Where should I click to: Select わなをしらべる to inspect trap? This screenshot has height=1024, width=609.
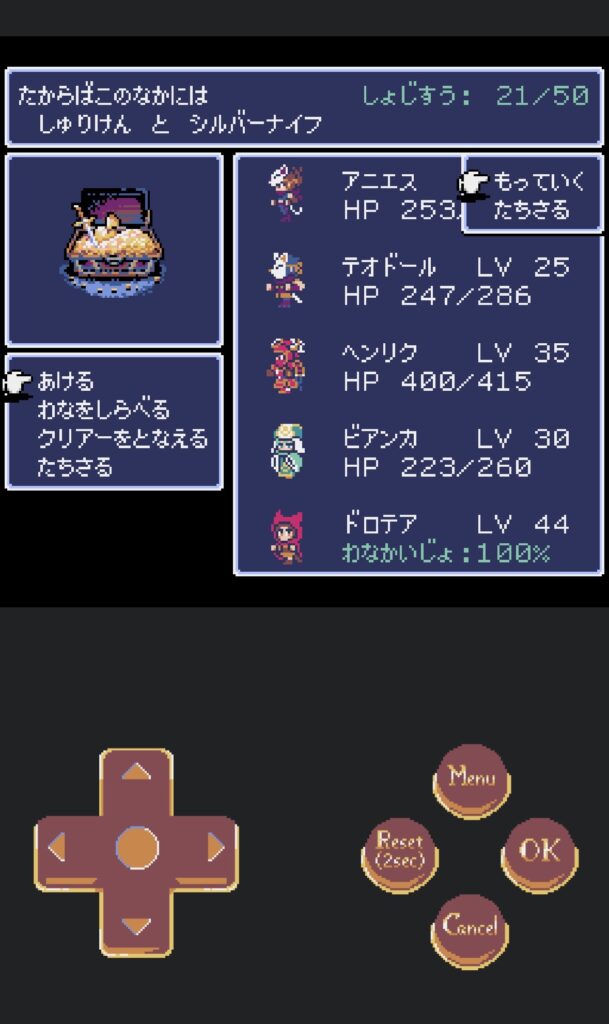[x=104, y=410]
